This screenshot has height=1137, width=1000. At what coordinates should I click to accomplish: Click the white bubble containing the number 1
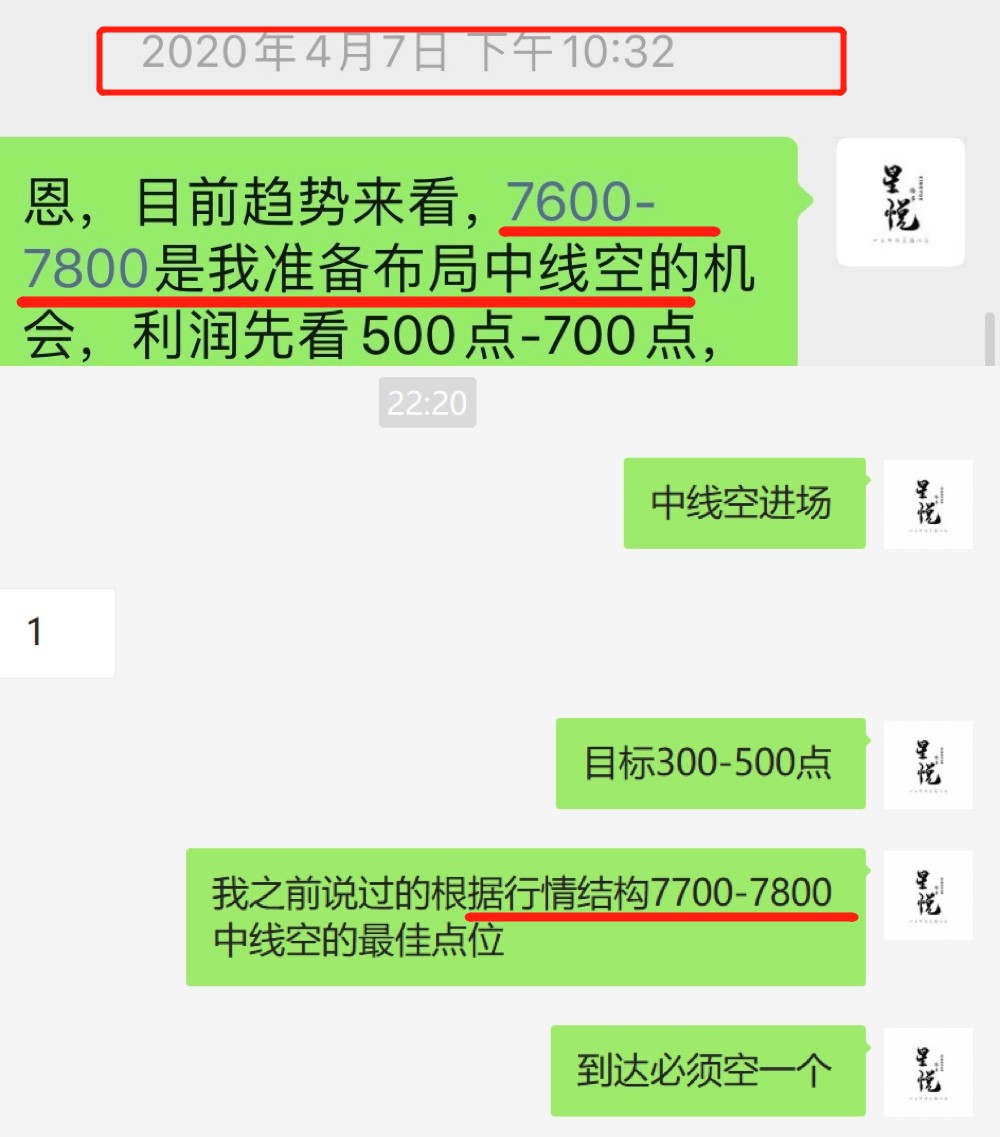[x=57, y=633]
